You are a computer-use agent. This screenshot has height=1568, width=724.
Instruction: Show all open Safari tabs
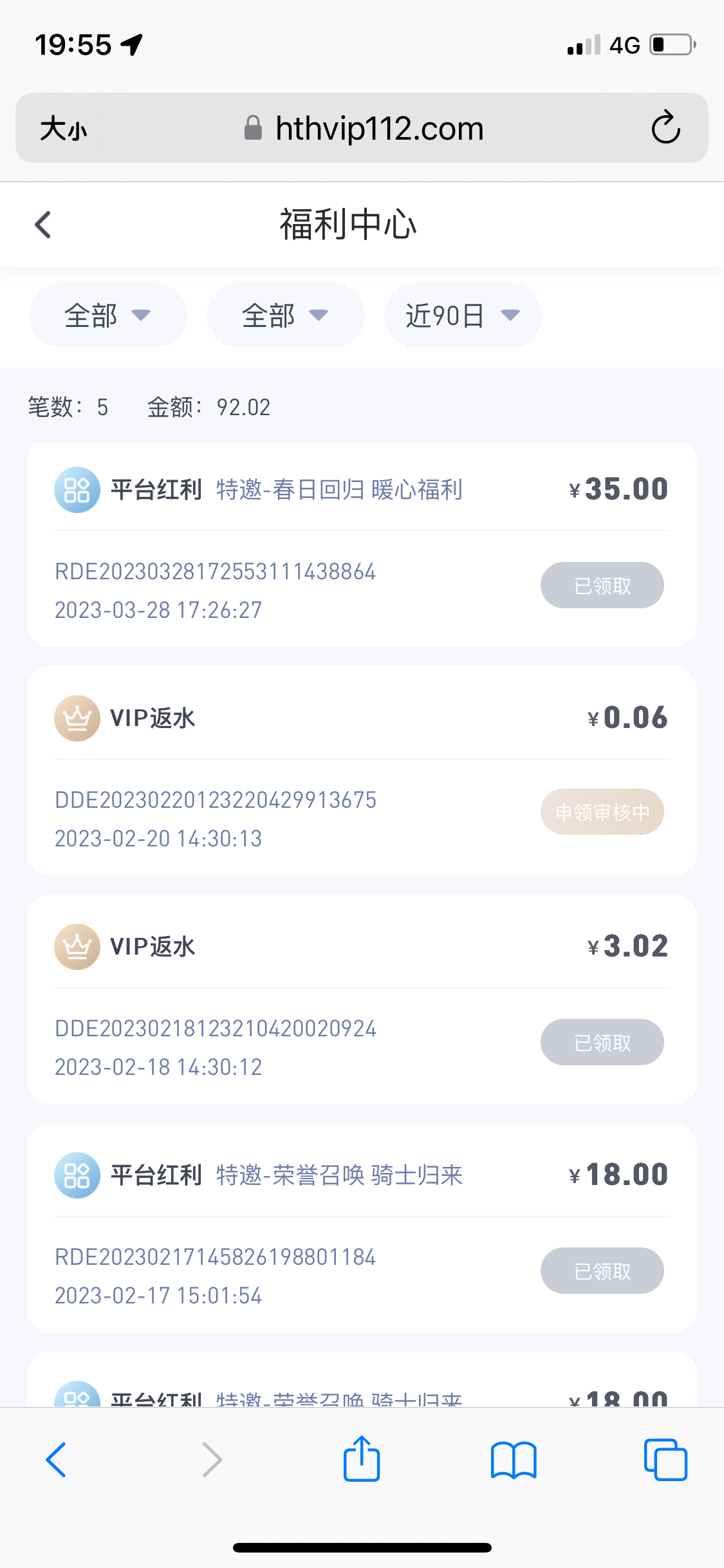click(665, 1460)
